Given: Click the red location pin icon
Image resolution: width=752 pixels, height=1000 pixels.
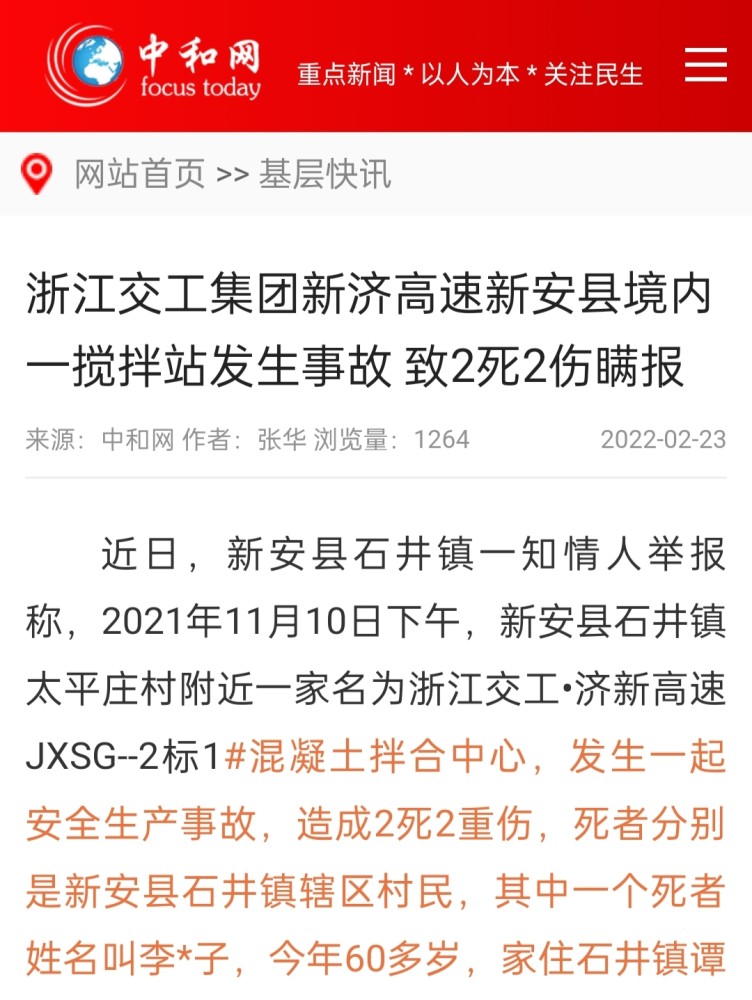Looking at the screenshot, I should pos(38,172).
